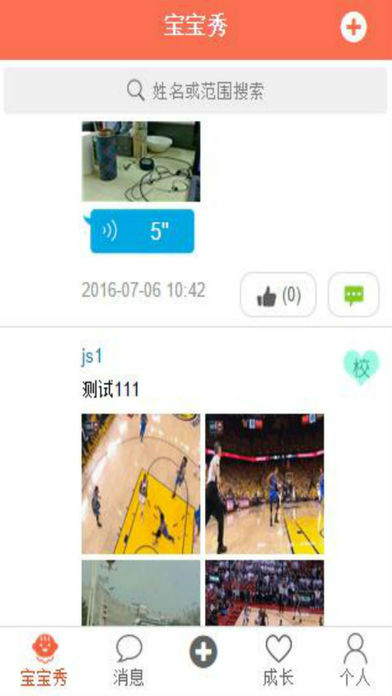Open the grey sky building photo
Image resolution: width=392 pixels, height=696 pixels.
coord(141,593)
